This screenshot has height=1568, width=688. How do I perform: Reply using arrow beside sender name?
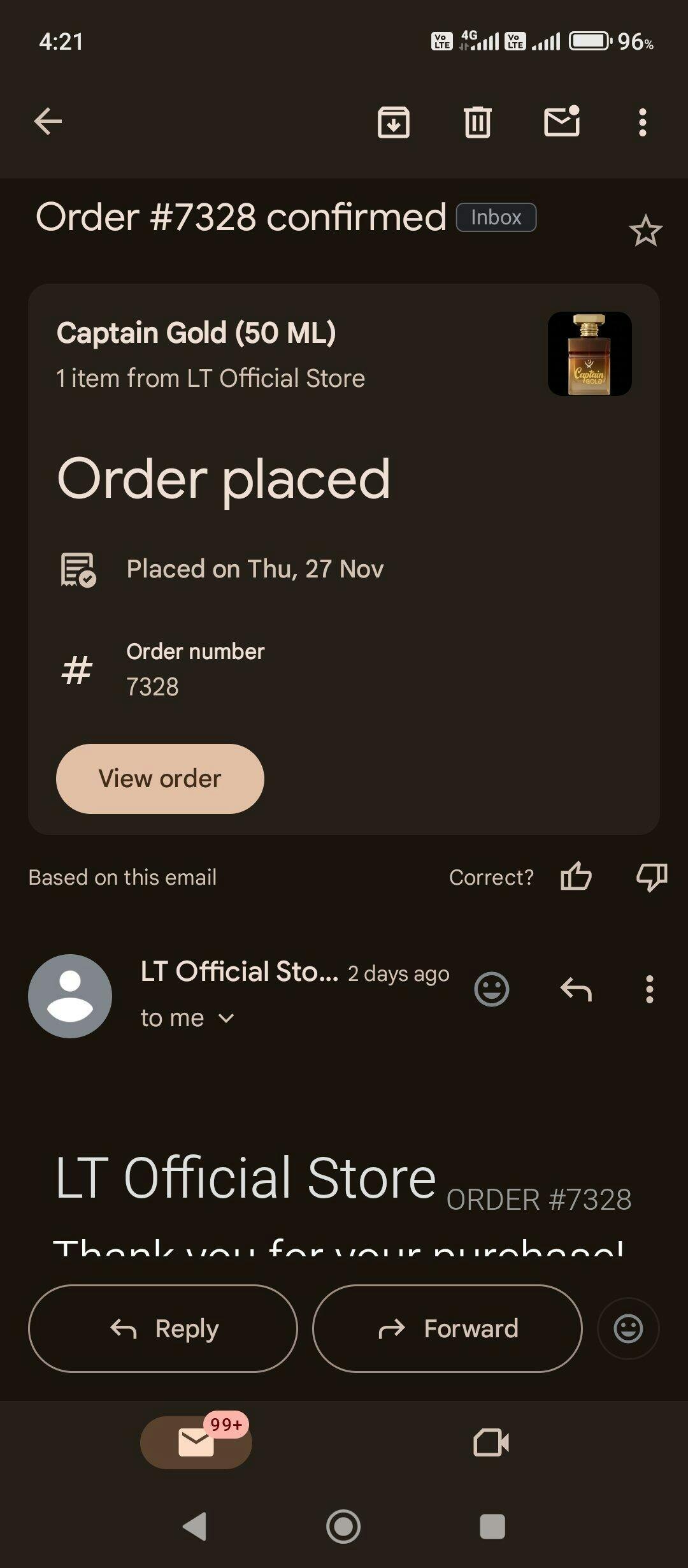click(x=576, y=989)
